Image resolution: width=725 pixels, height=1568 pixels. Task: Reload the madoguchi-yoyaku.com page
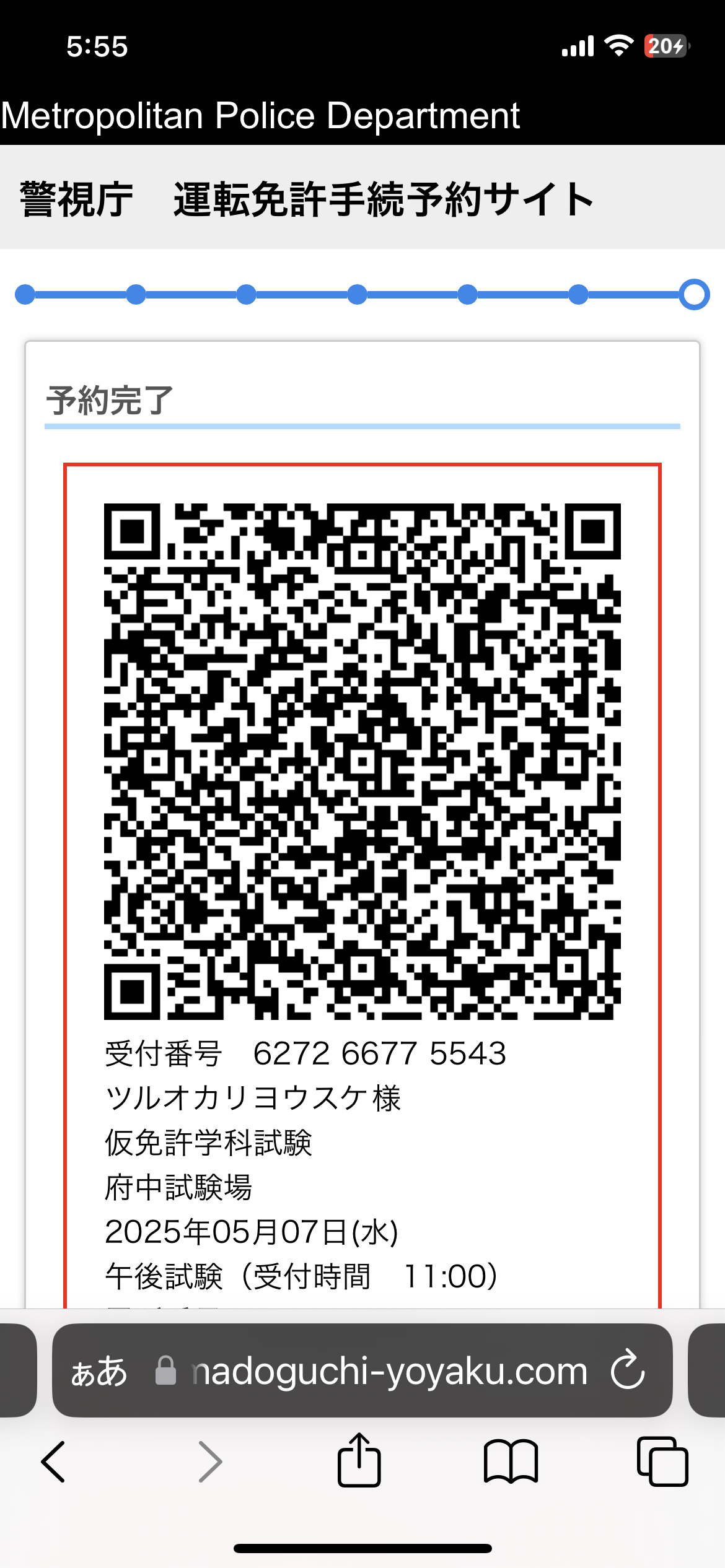tap(628, 1370)
